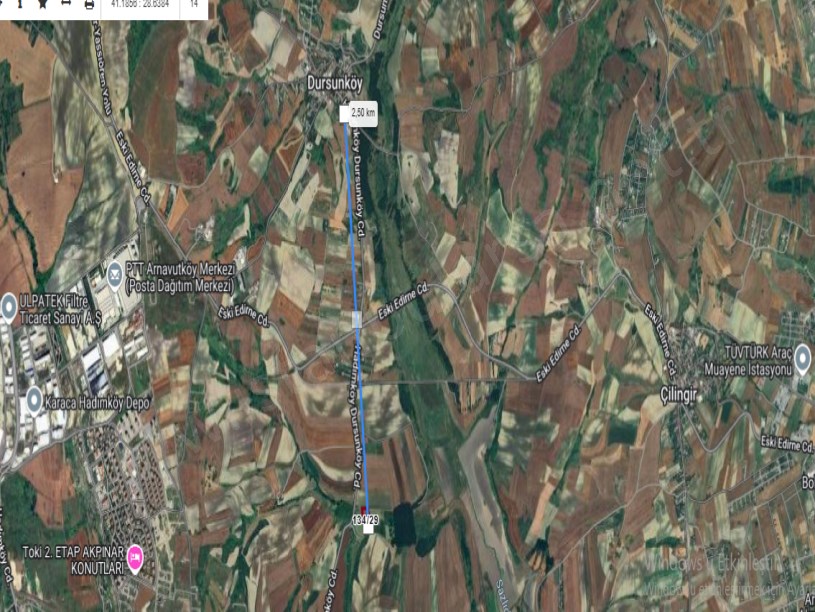Tap the bottom endpoint of the measurement line

click(368, 527)
